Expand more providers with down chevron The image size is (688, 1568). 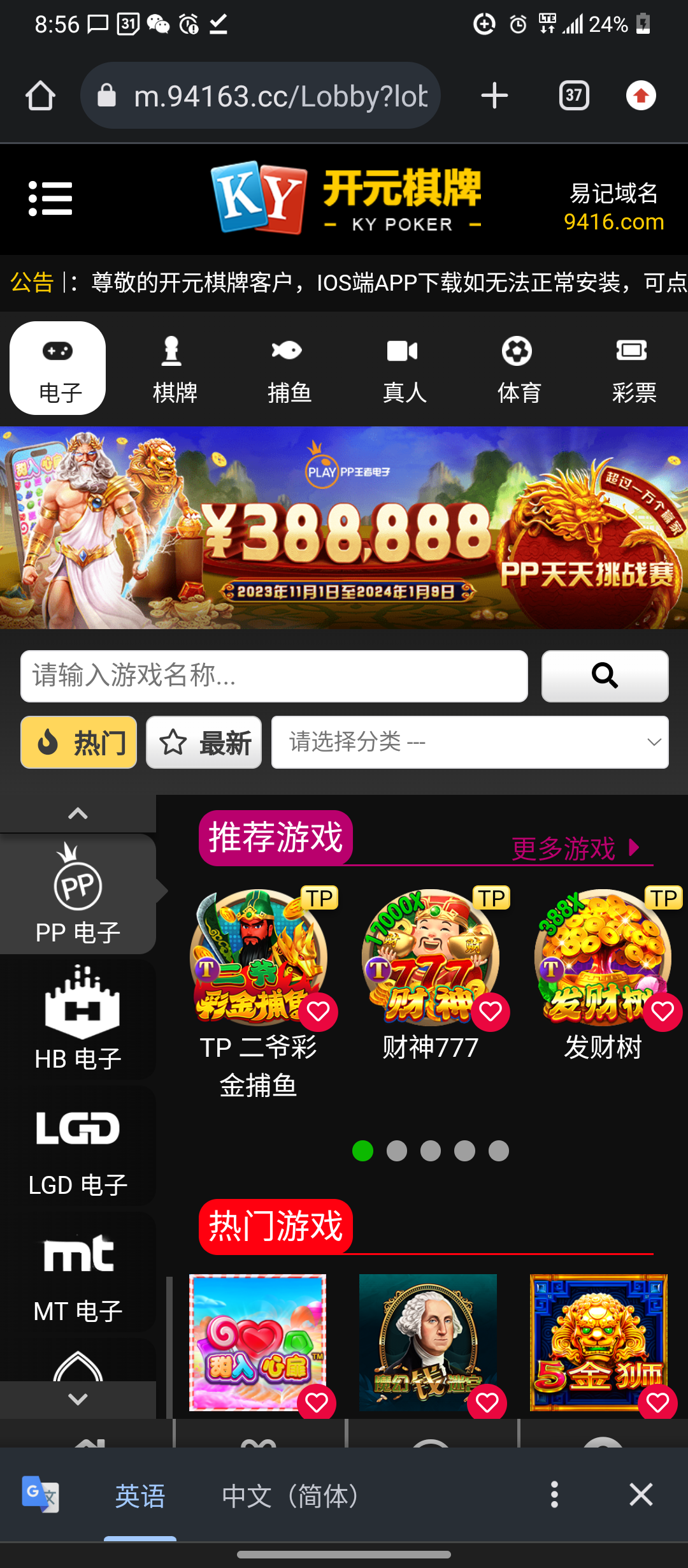78,1400
